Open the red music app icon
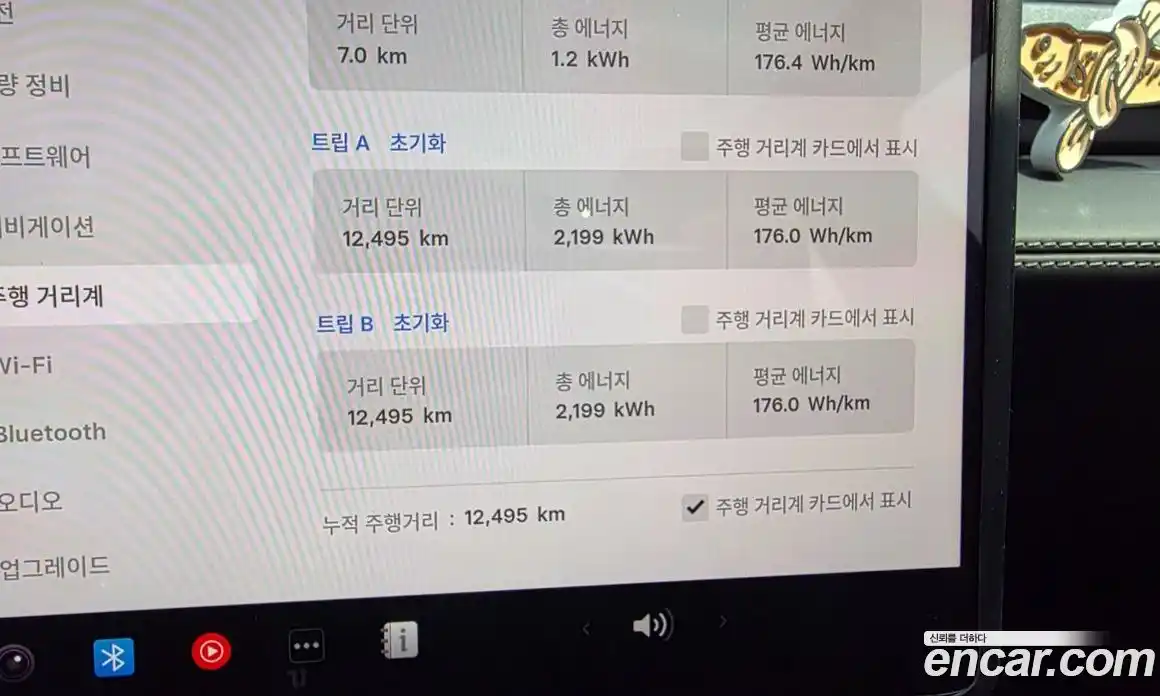 211,653
